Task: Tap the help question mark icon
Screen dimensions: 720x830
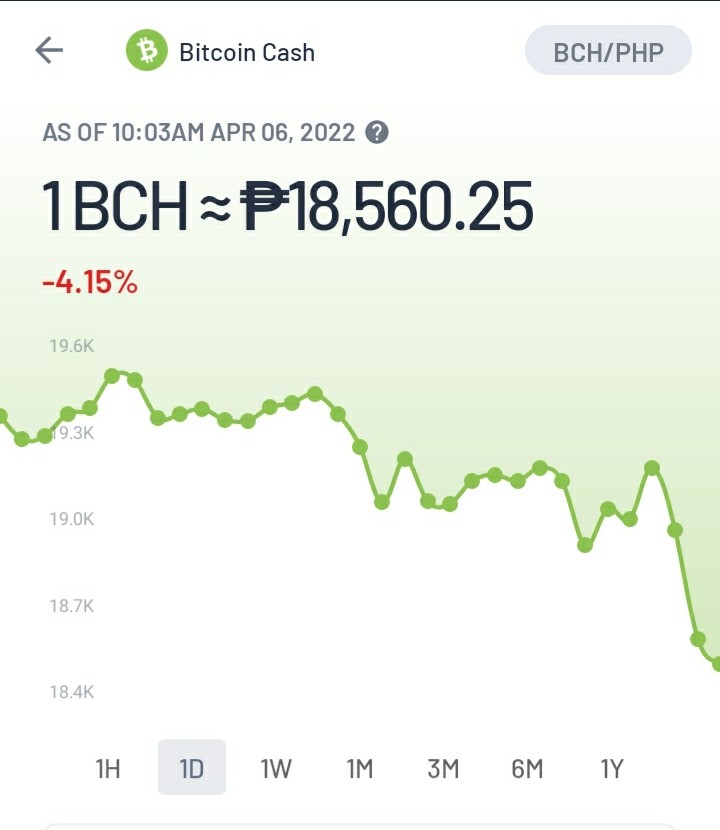Action: [376, 132]
